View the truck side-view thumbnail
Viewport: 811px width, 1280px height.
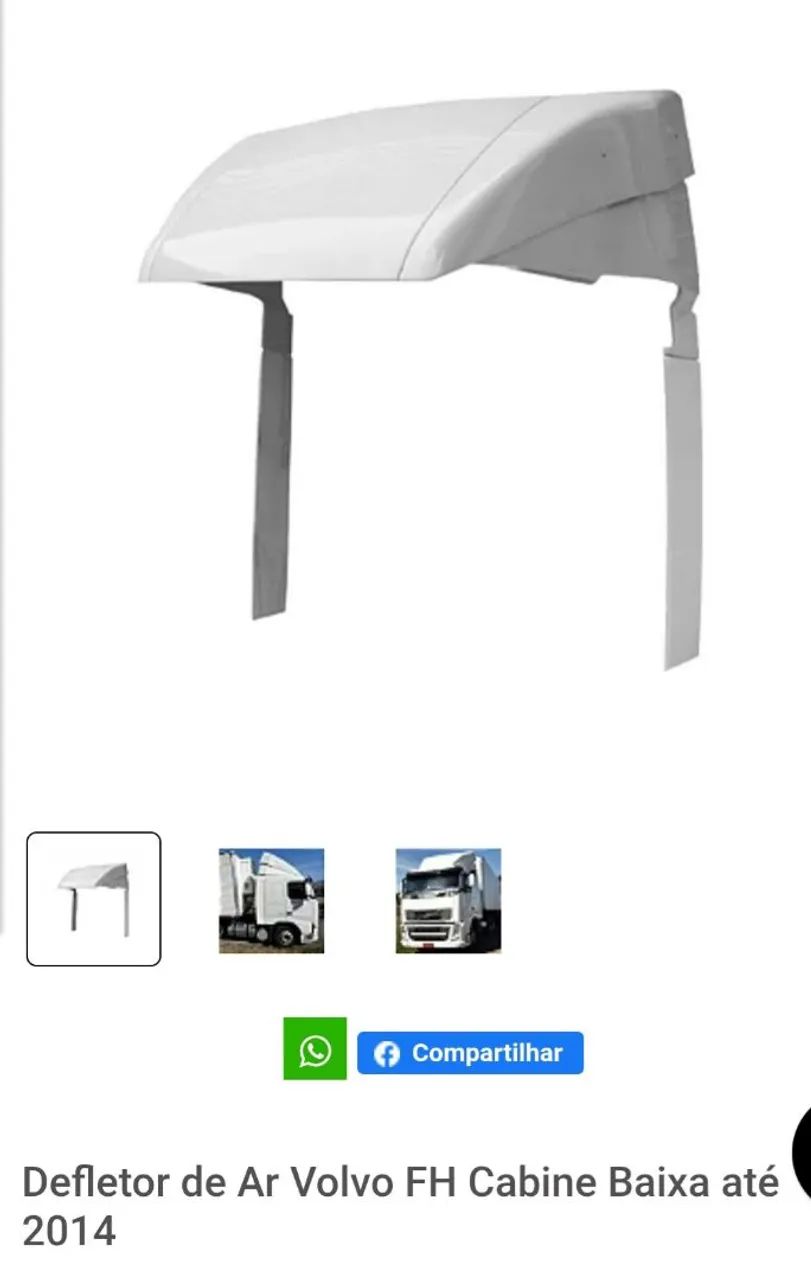pyautogui.click(x=271, y=900)
